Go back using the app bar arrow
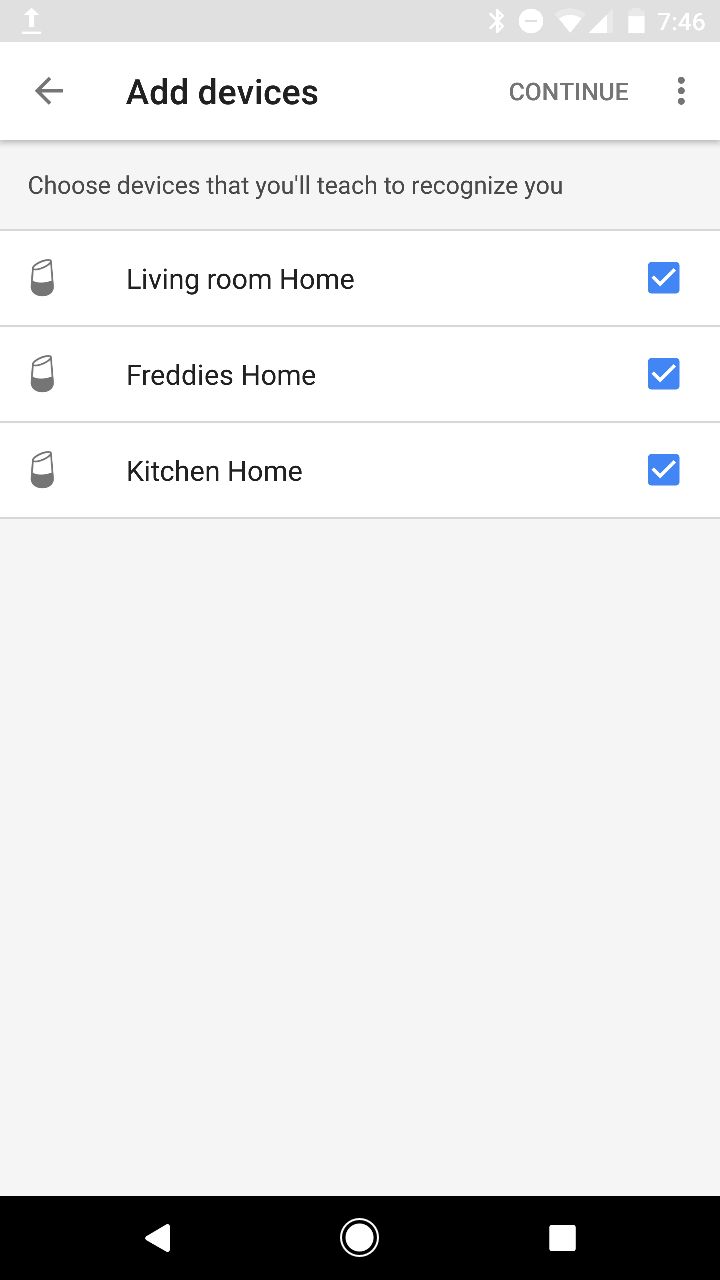 pyautogui.click(x=48, y=92)
